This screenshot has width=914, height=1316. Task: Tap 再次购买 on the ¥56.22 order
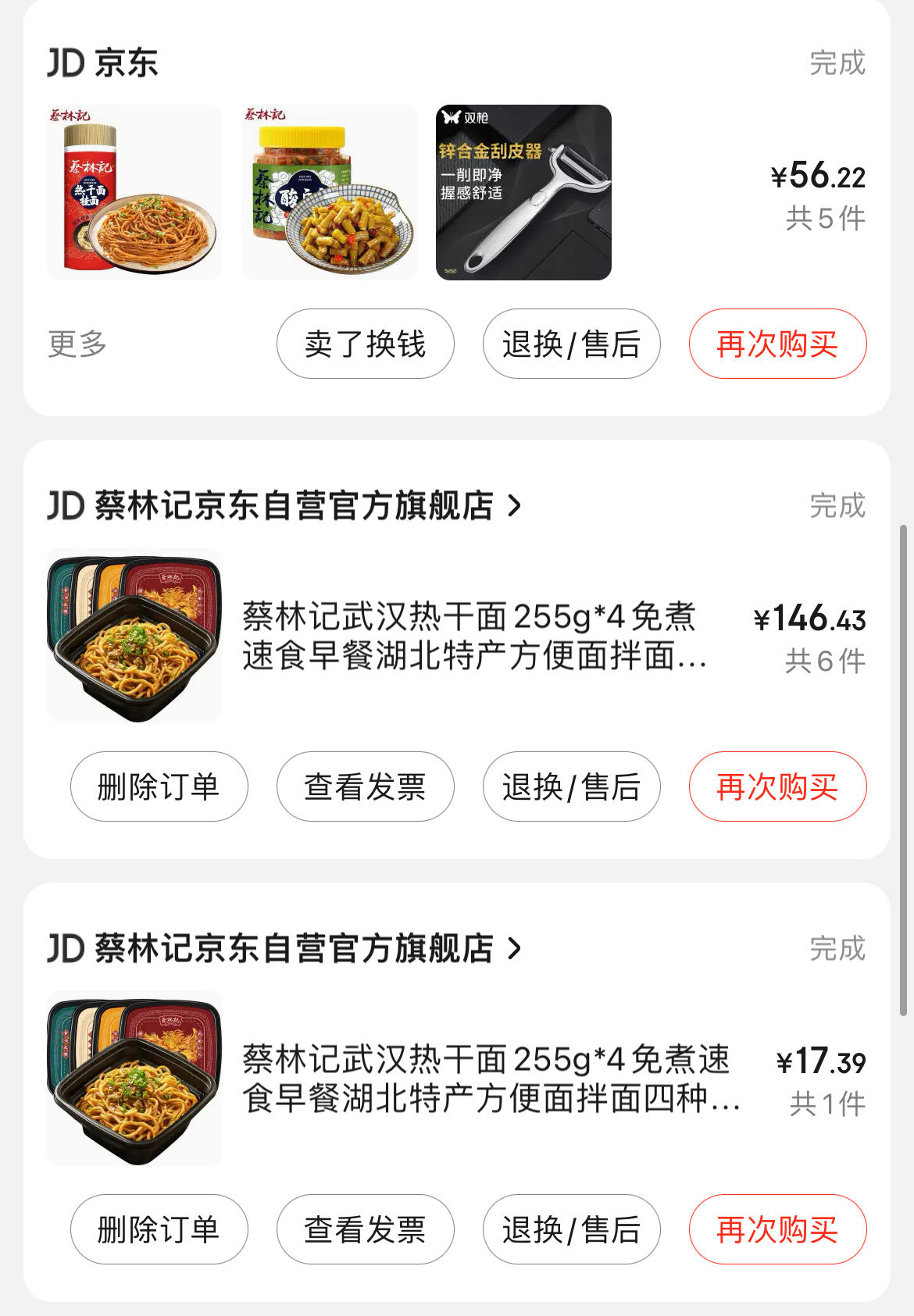(x=777, y=344)
